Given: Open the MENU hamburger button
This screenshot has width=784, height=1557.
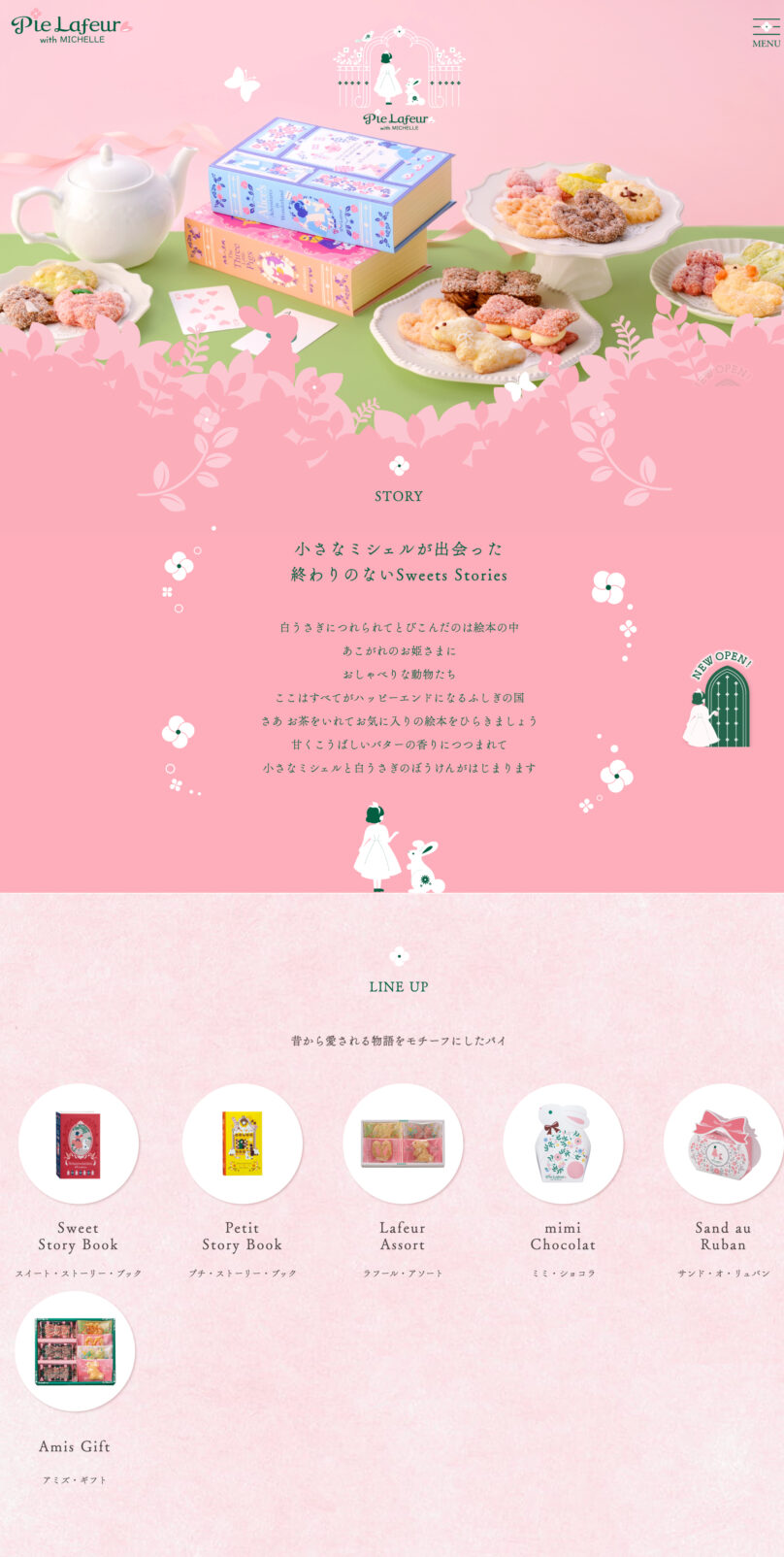Looking at the screenshot, I should click(766, 31).
